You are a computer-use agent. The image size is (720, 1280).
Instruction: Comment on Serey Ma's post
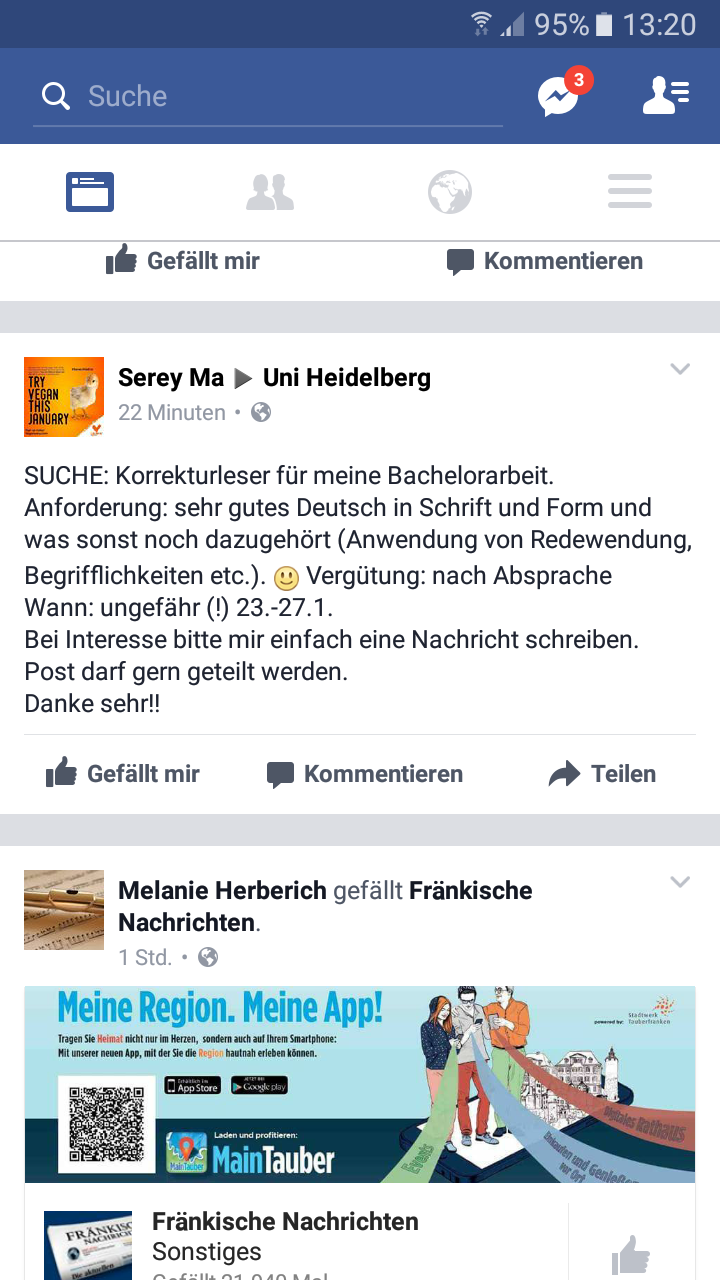coord(364,774)
